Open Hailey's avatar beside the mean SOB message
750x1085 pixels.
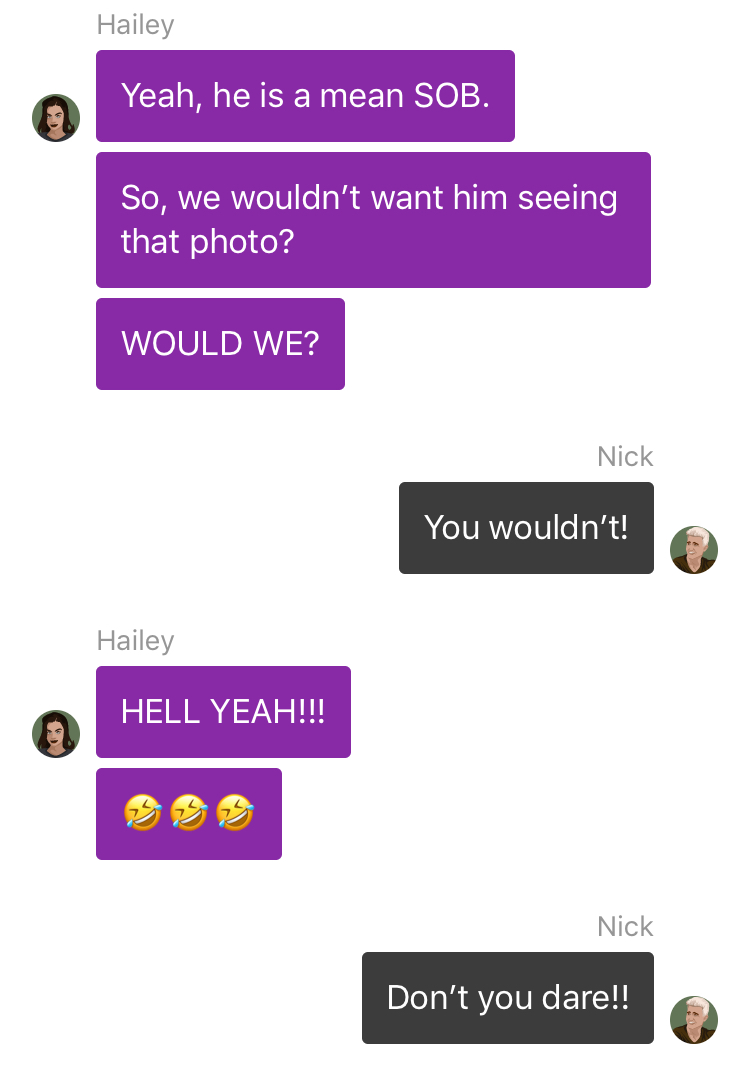click(x=56, y=118)
